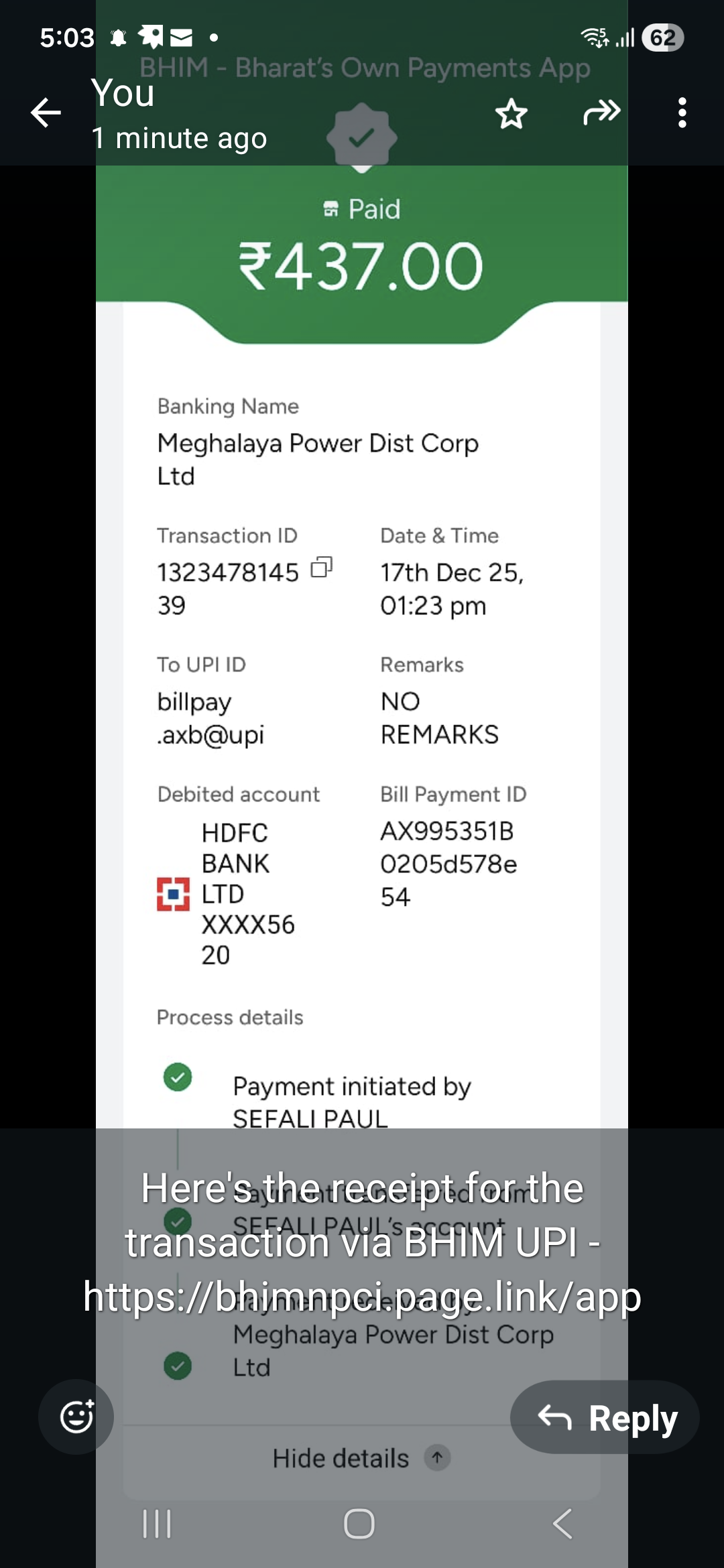724x1568 pixels.
Task: React with the emoji button
Action: (76, 1417)
